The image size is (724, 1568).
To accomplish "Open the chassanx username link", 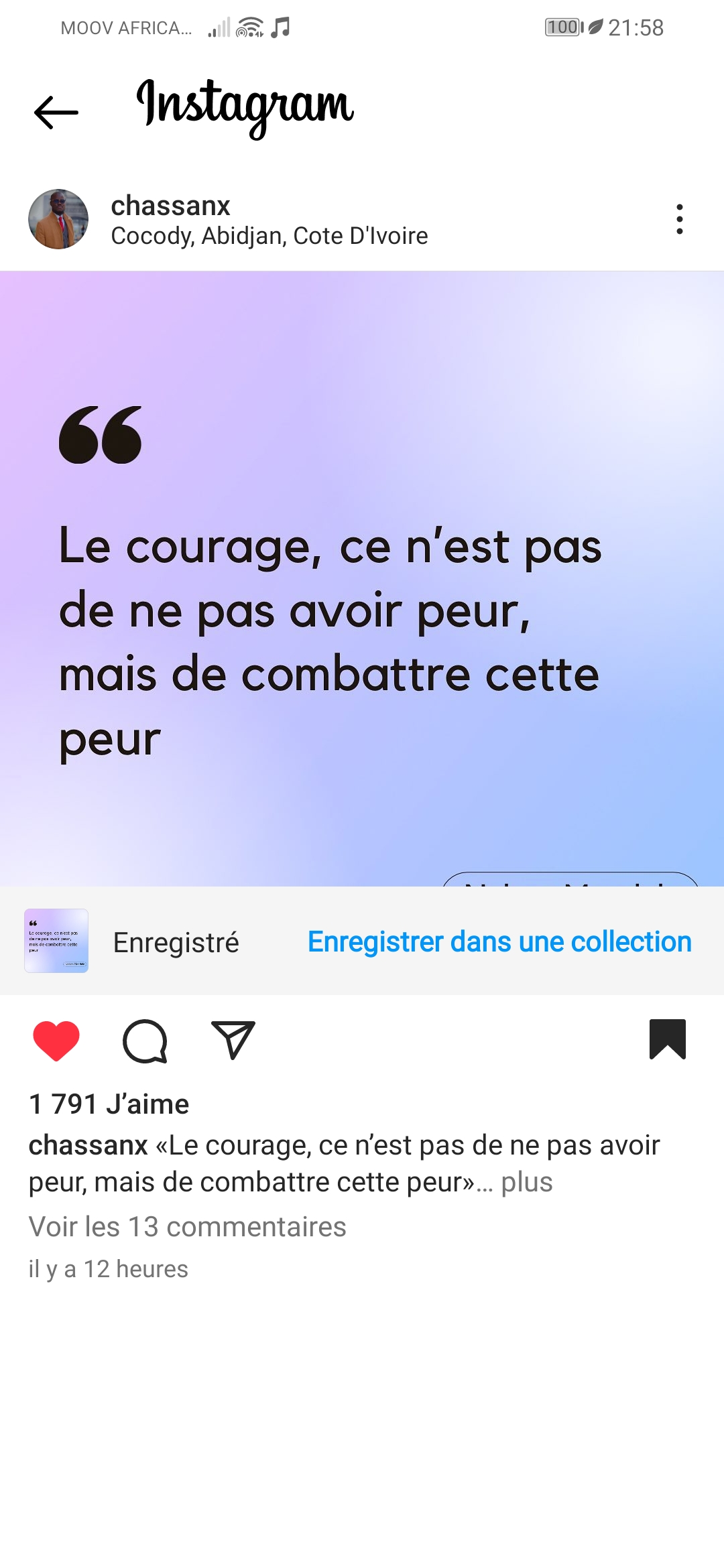I will coord(170,206).
